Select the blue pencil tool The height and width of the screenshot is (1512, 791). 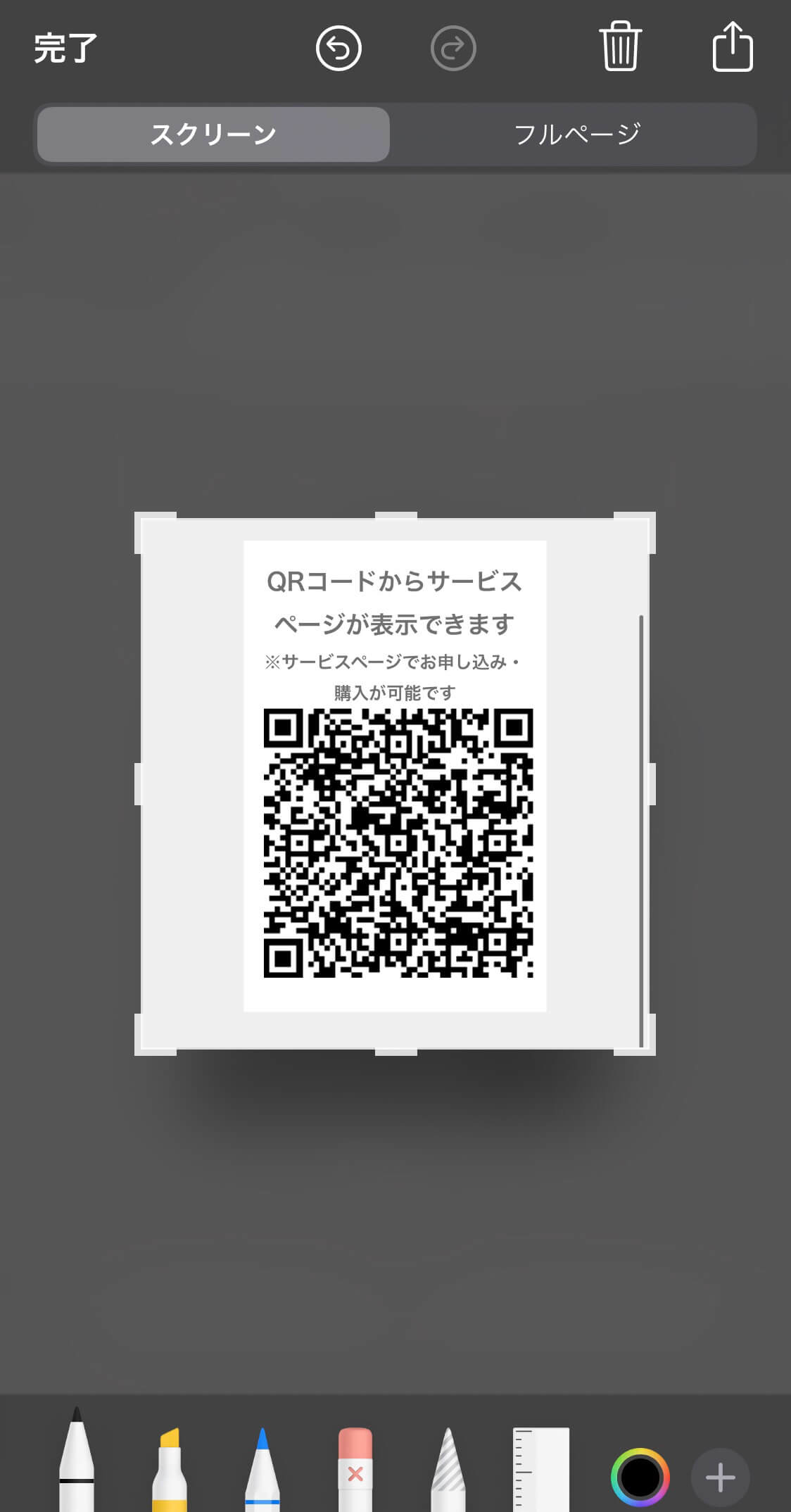coord(262,1468)
